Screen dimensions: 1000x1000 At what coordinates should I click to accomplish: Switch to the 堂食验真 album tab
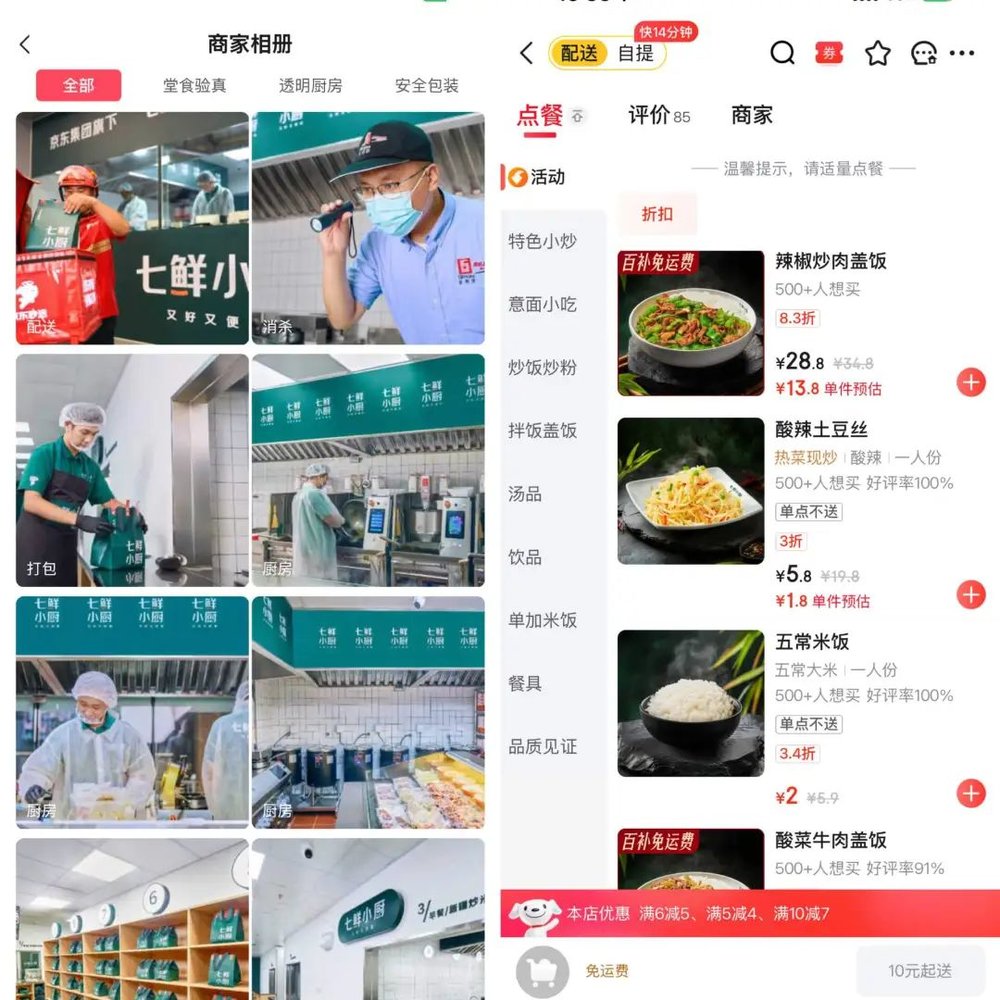point(195,86)
